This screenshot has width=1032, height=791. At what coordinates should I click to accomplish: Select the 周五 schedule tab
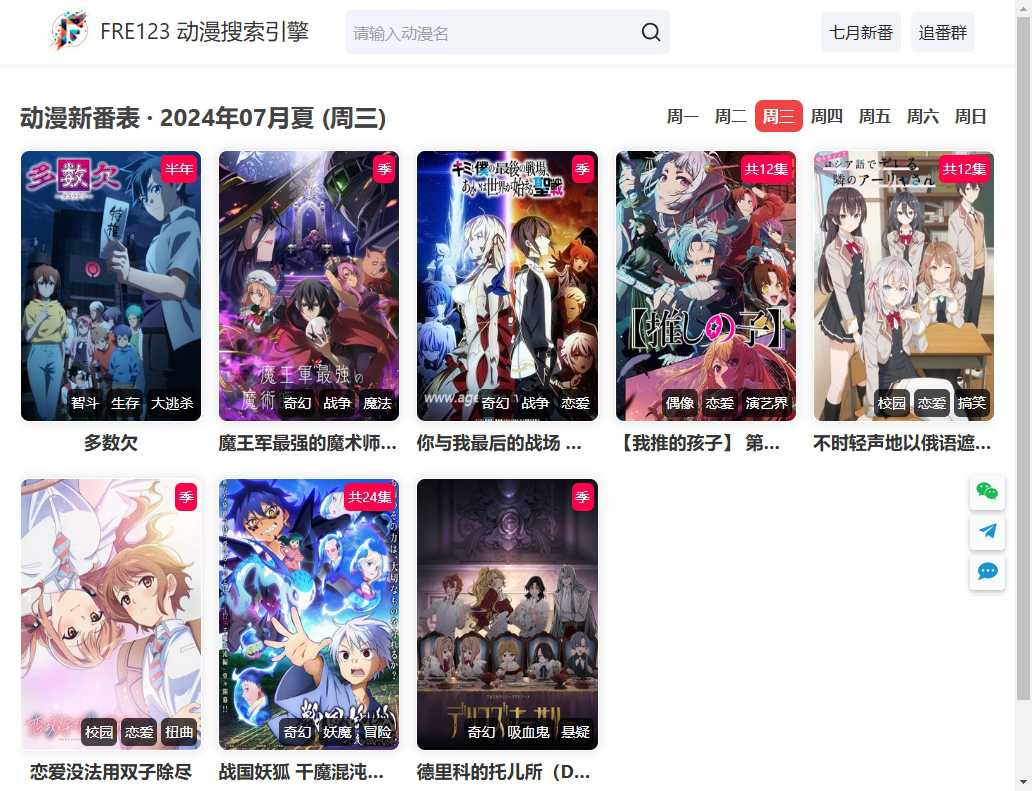[874, 117]
